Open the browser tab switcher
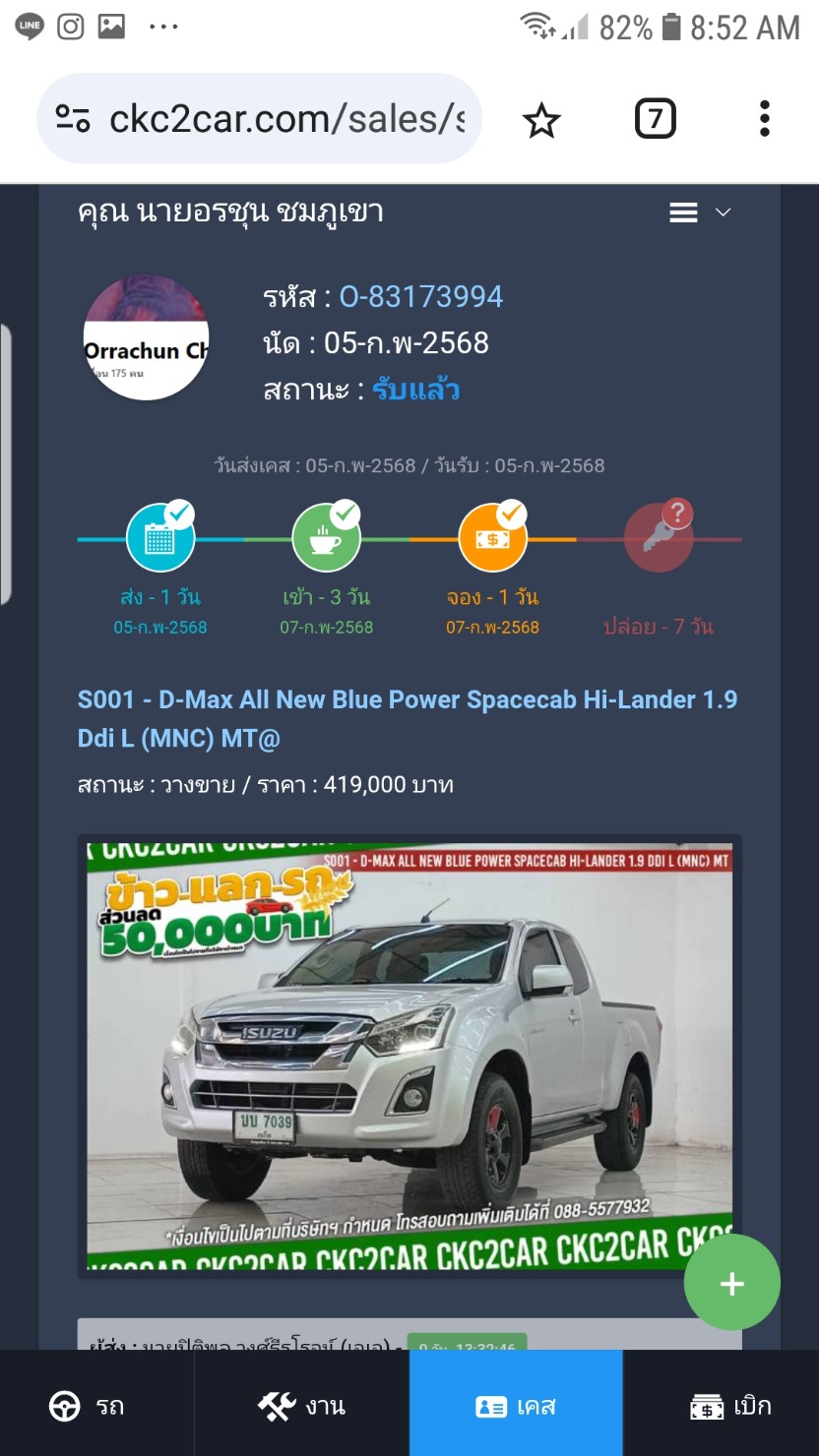 point(655,120)
